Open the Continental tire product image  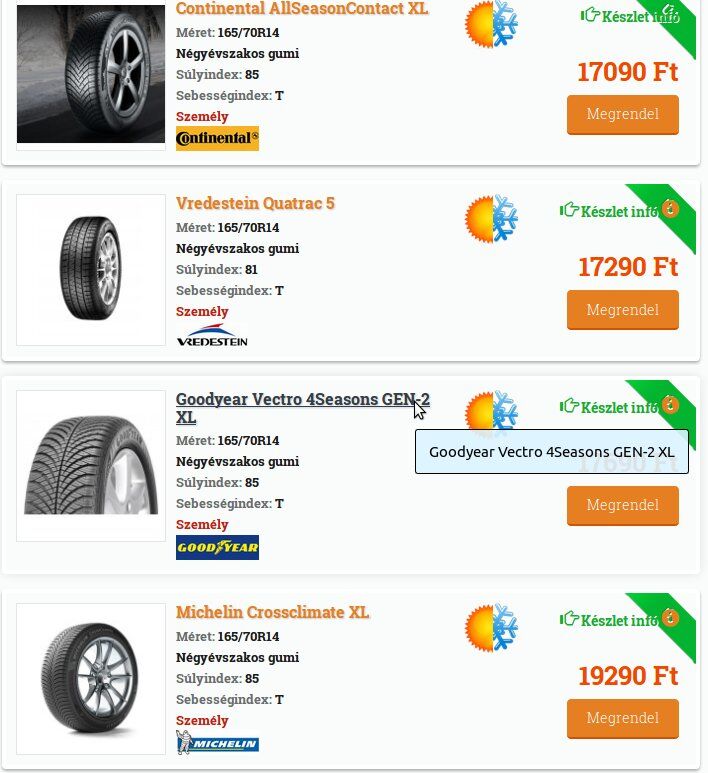91,74
